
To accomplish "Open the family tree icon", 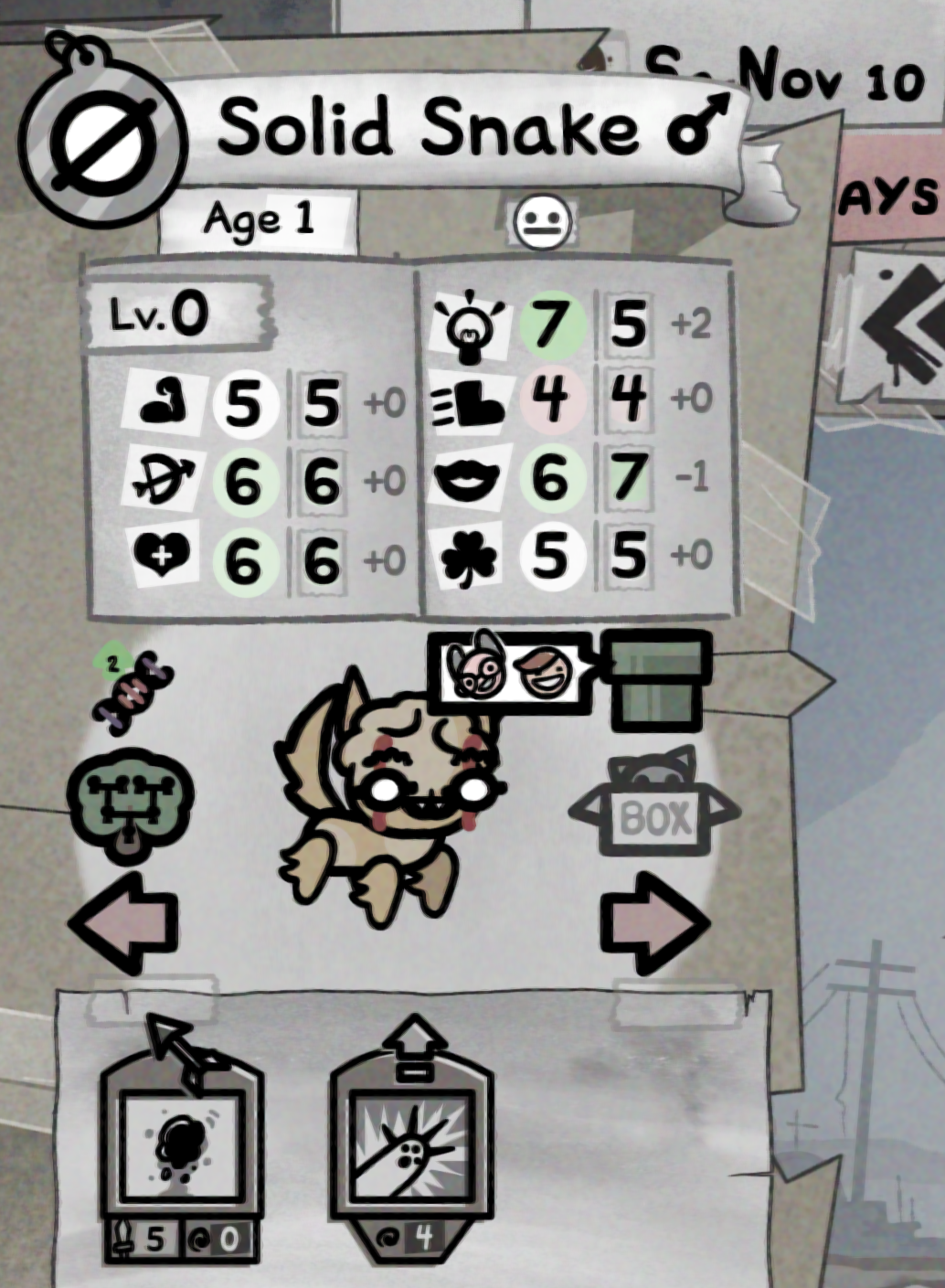I will pos(130,805).
